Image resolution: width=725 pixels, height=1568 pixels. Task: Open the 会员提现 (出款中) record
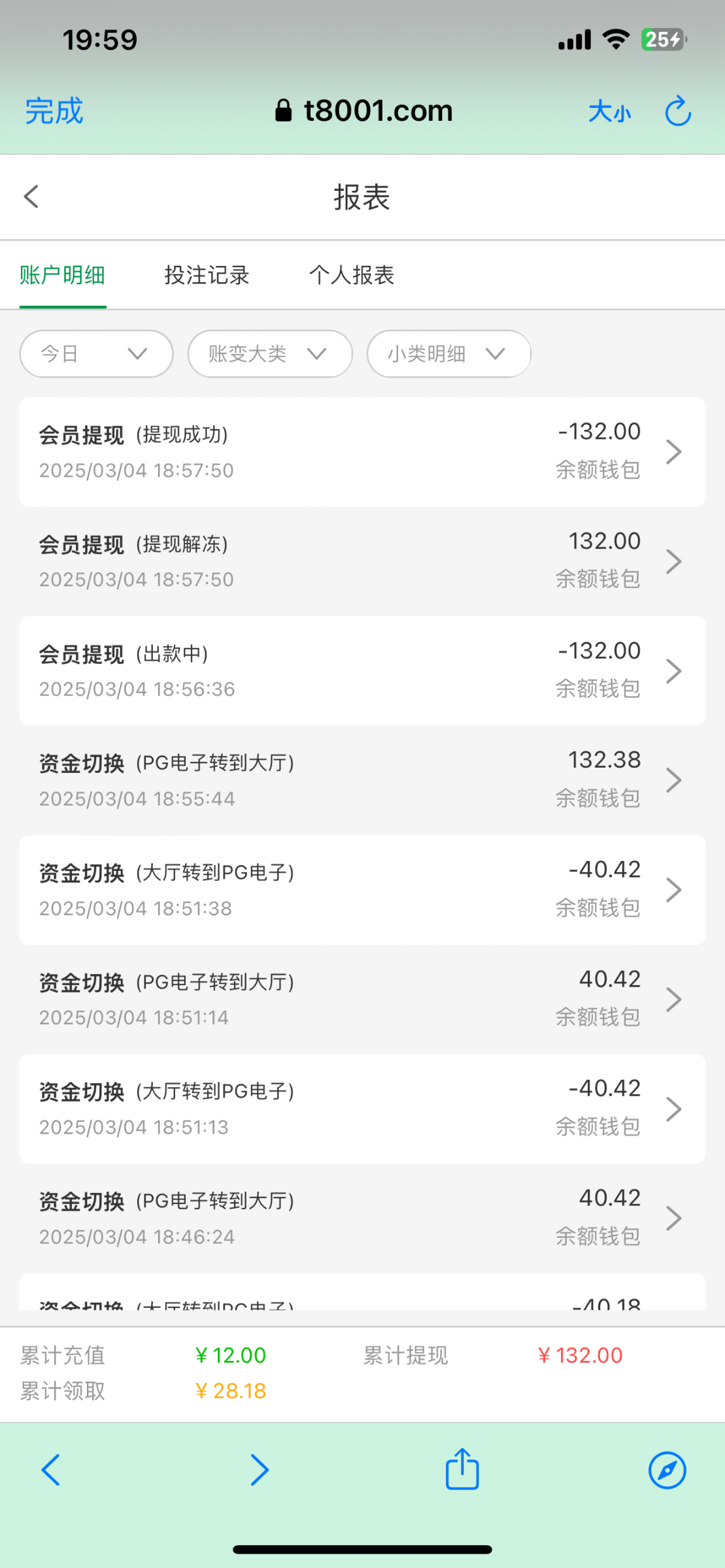[362, 671]
